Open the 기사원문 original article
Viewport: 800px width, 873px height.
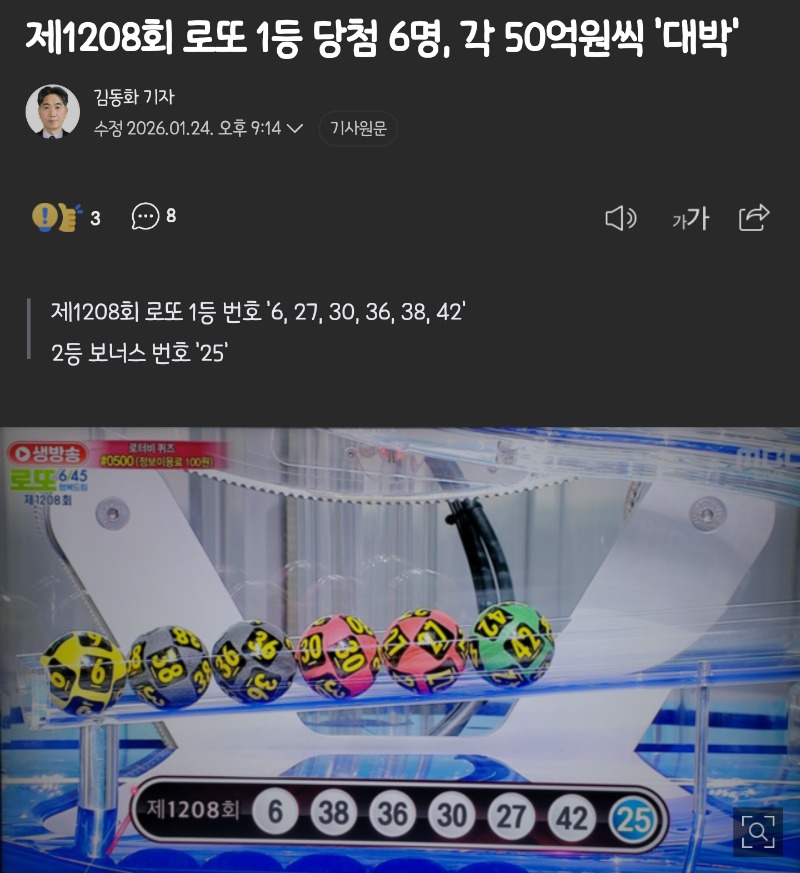(x=358, y=129)
